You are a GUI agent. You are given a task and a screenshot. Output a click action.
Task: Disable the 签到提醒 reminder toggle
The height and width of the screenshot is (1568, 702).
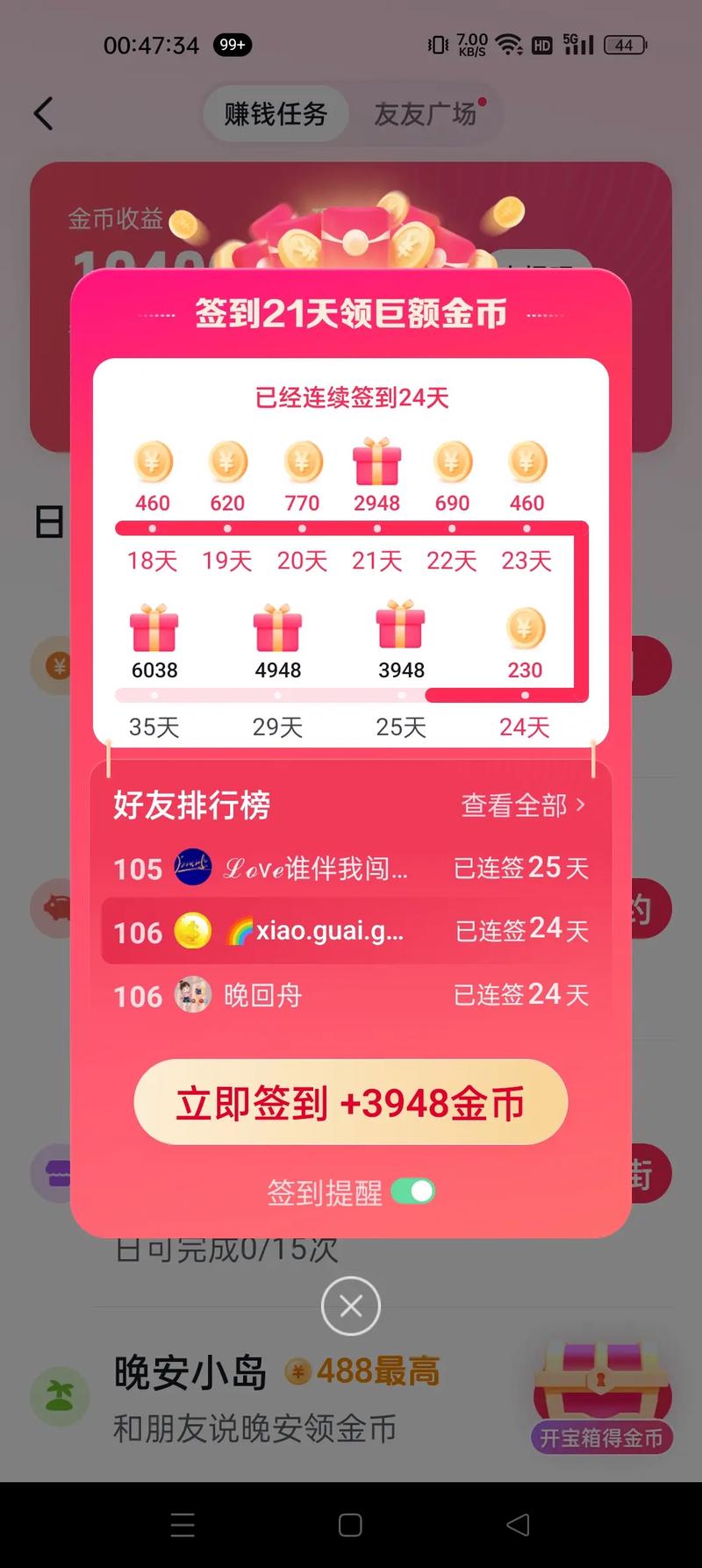pos(412,1191)
